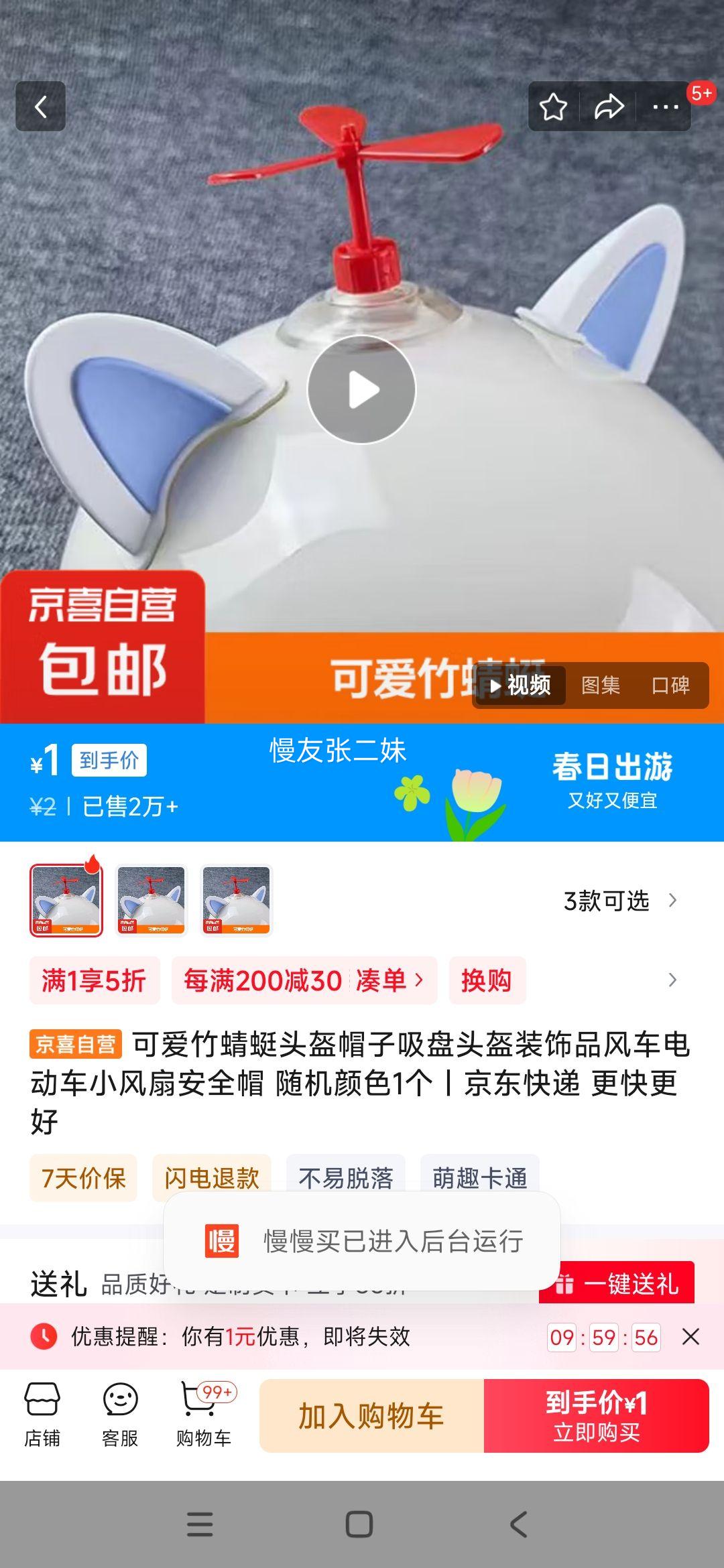Tap the back arrow at top left
This screenshot has width=724, height=1568.
coord(40,106)
